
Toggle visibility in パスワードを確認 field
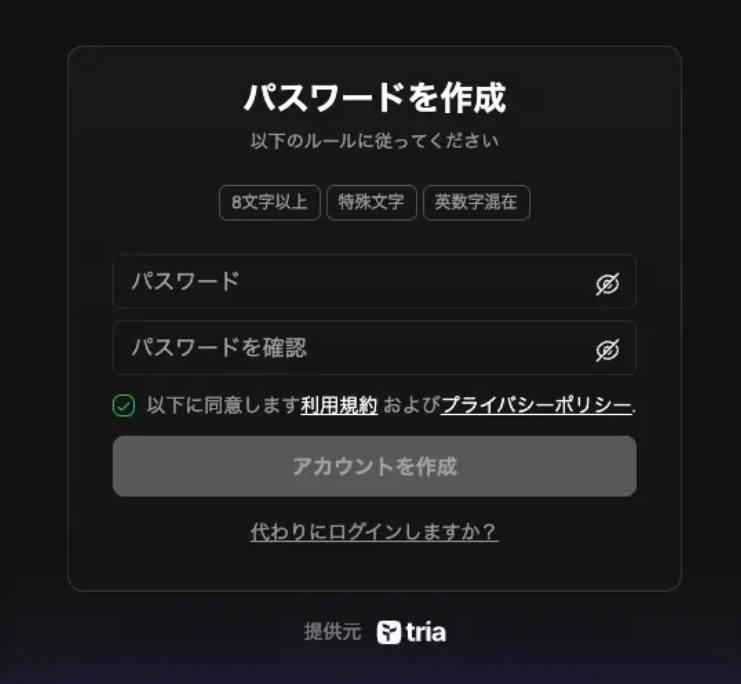point(607,350)
